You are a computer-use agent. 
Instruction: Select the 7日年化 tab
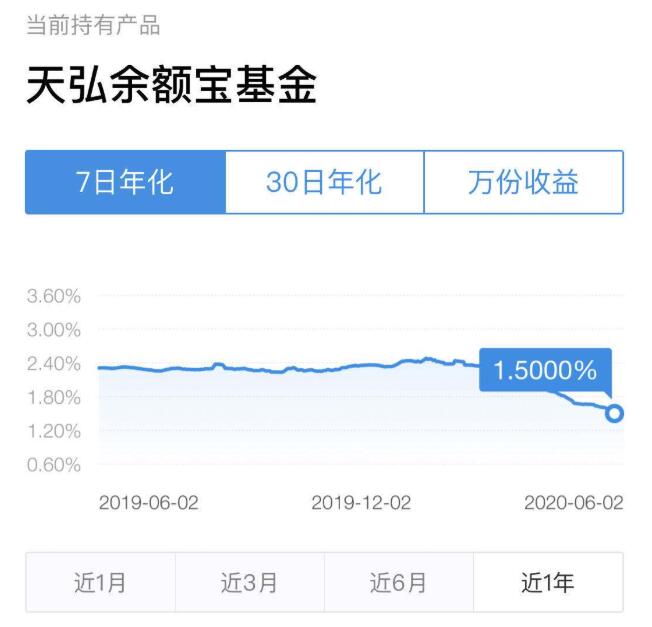[x=125, y=182]
